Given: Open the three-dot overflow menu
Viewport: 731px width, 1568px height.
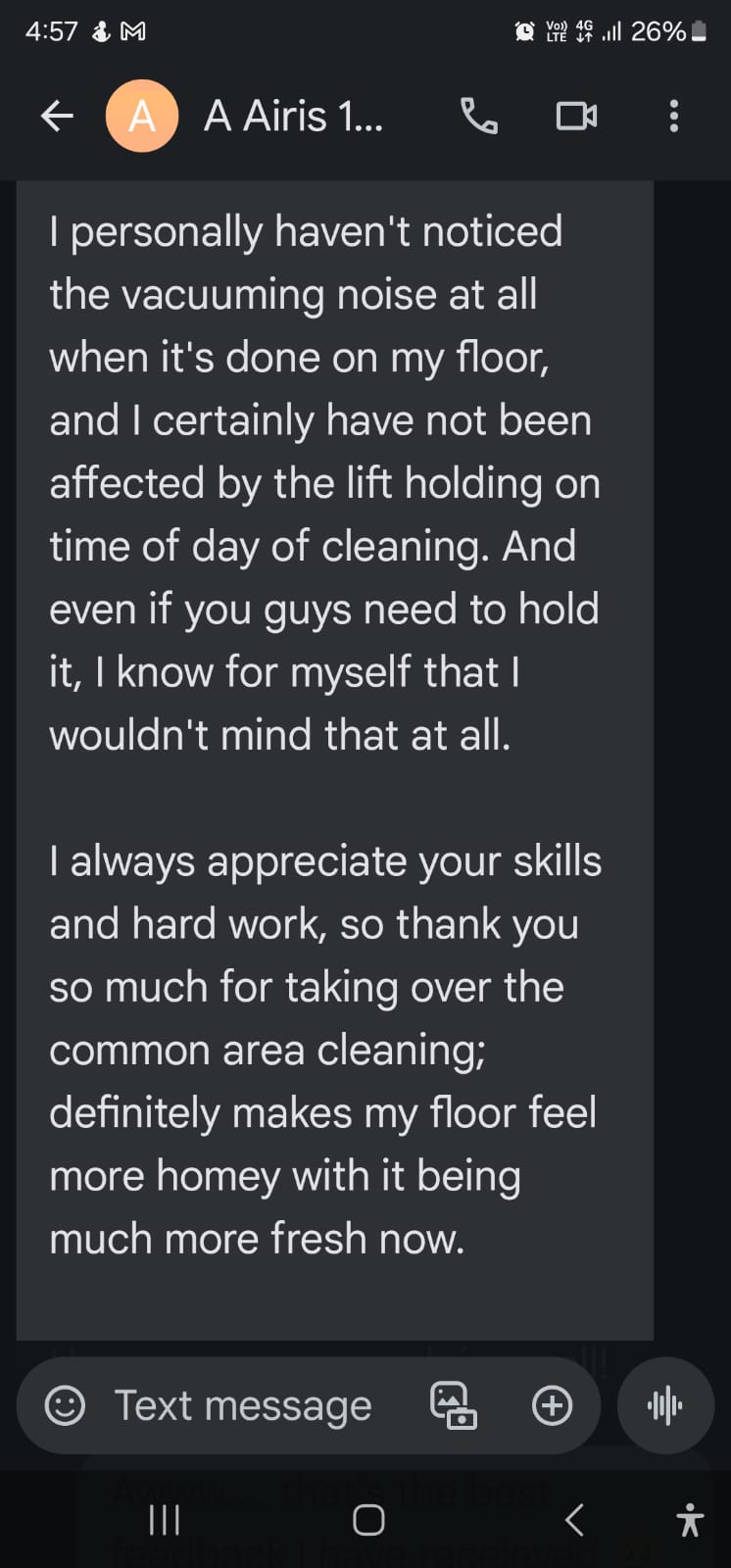Looking at the screenshot, I should 673,117.
